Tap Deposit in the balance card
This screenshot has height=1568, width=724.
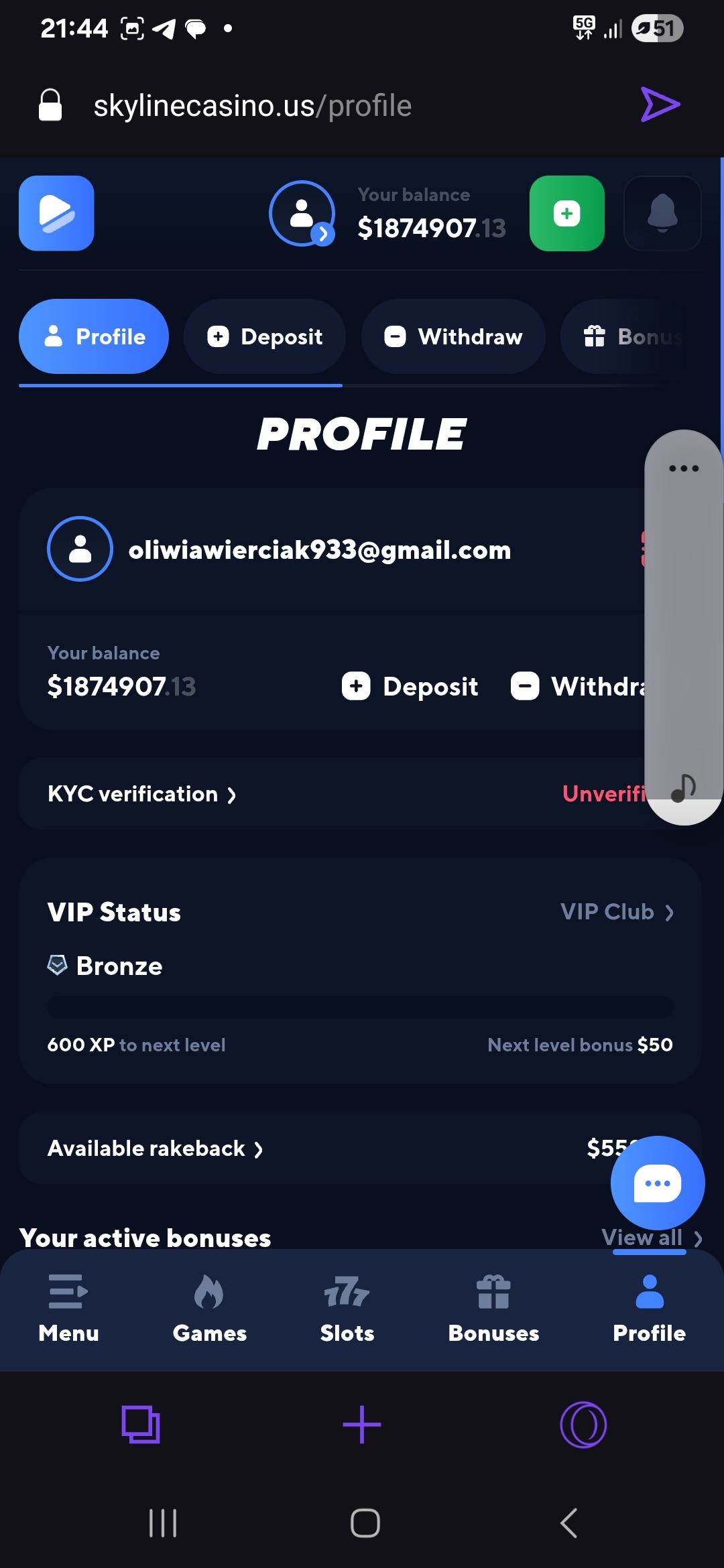pyautogui.click(x=410, y=686)
